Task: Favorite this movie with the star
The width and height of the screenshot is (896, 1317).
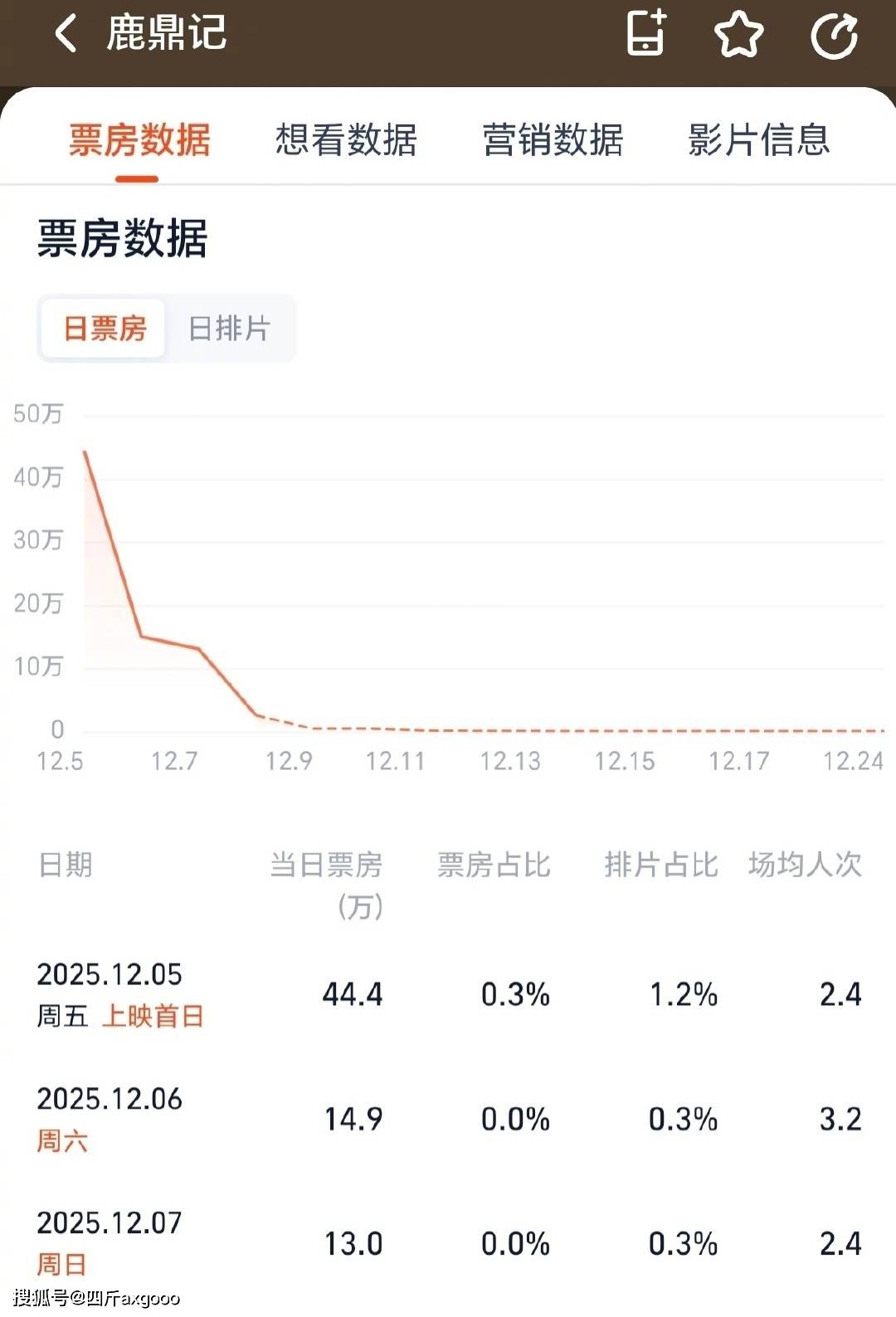Action: [x=738, y=36]
